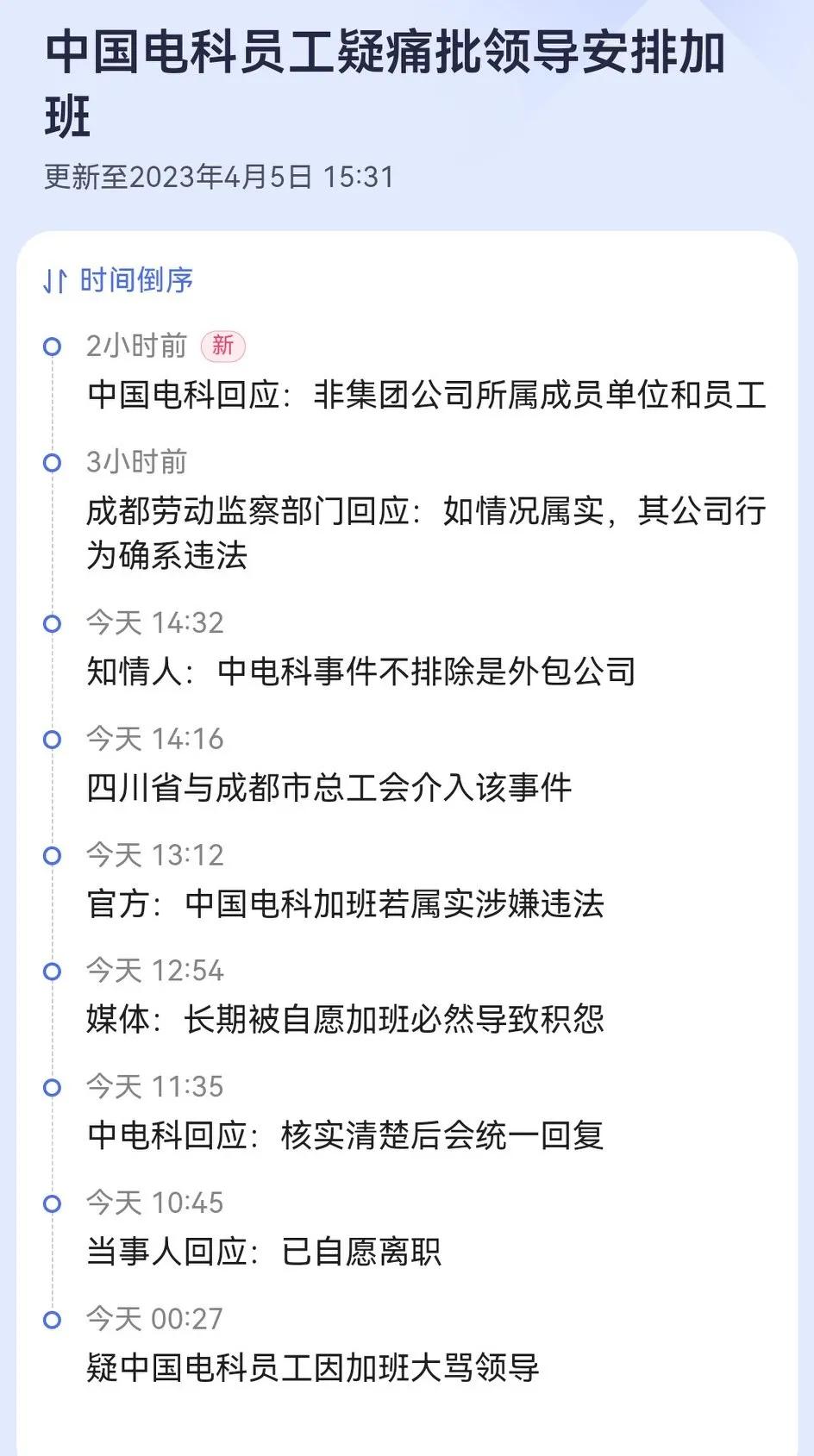This screenshot has width=814, height=1456.
Task: Click the timeline dot at 今天 11:35
Action: tap(52, 1087)
